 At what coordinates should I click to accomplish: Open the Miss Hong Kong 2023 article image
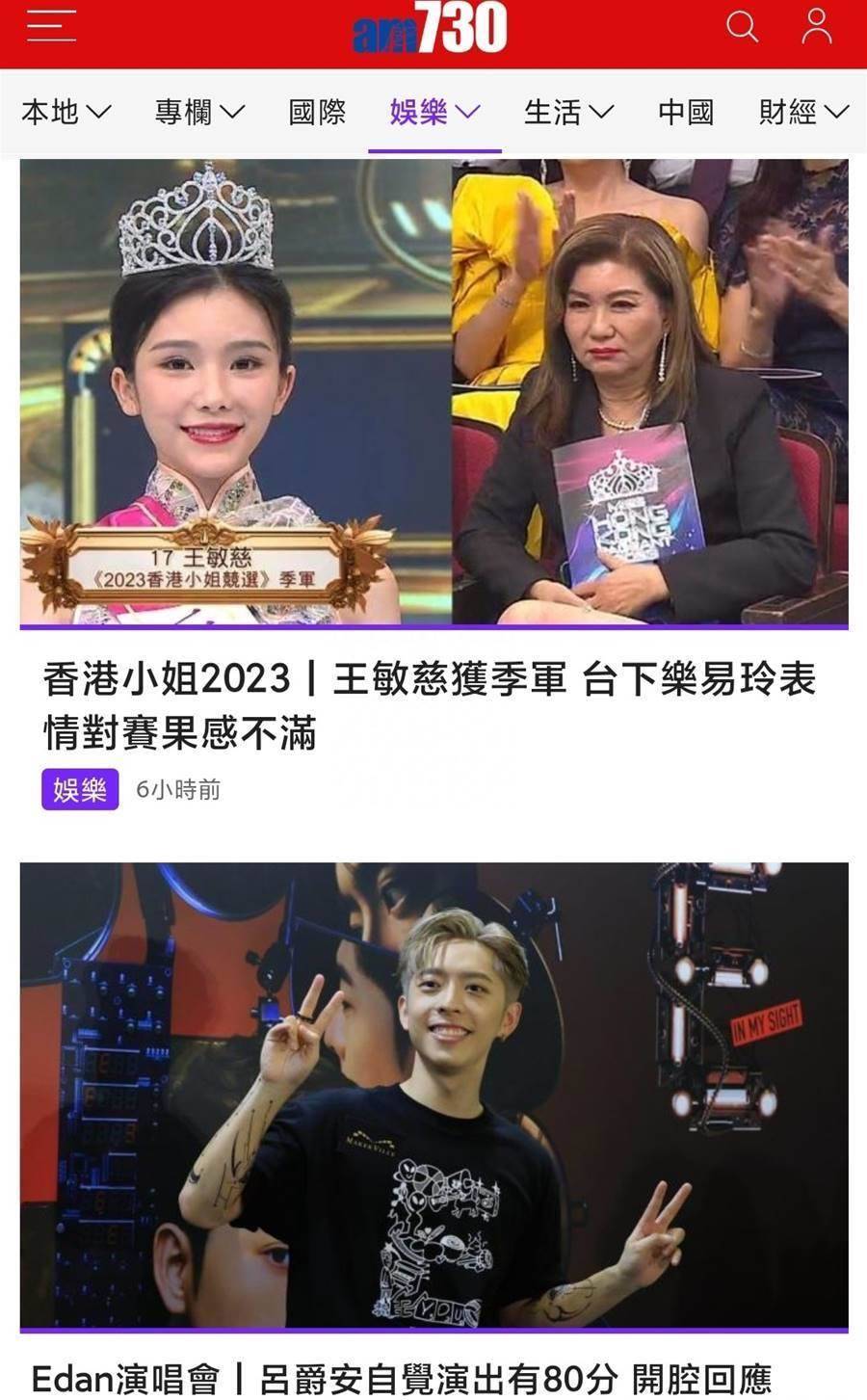pos(433,393)
